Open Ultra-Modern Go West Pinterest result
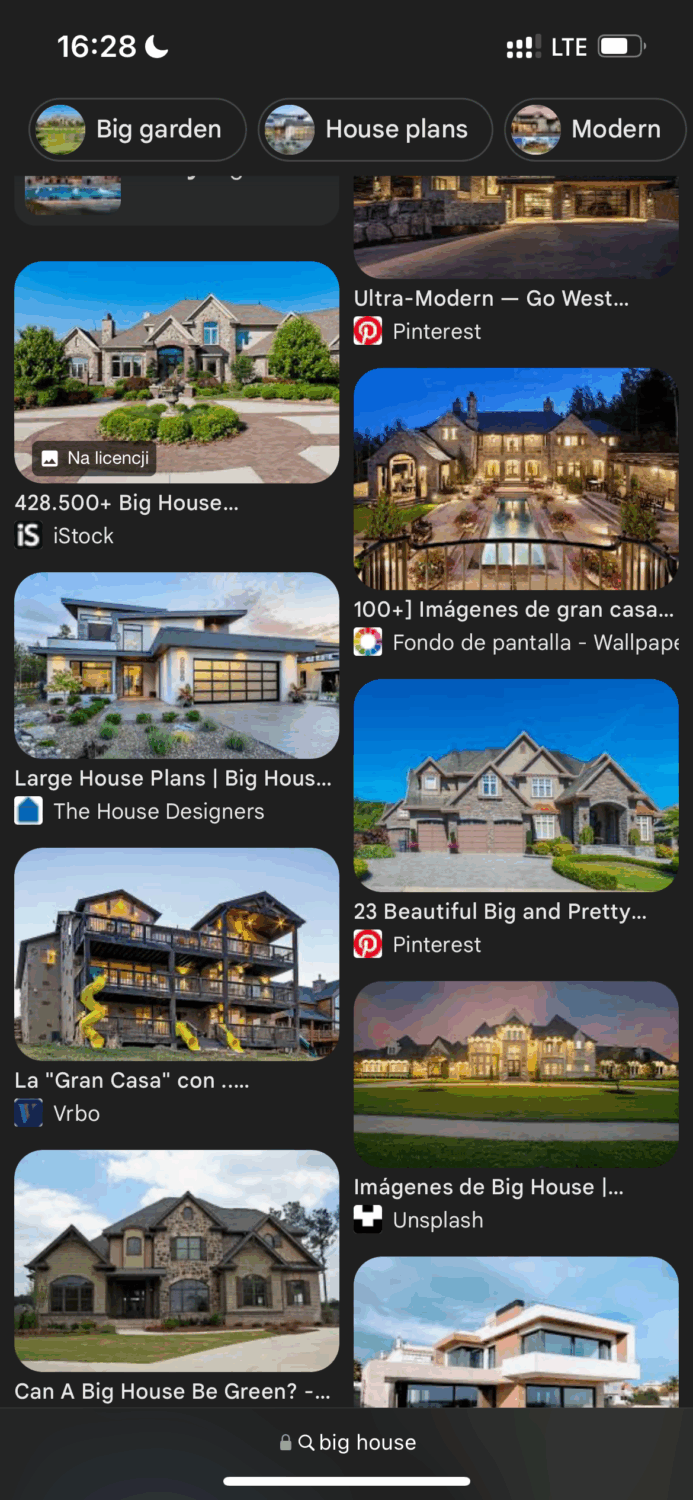Image resolution: width=693 pixels, height=1500 pixels. [x=515, y=229]
